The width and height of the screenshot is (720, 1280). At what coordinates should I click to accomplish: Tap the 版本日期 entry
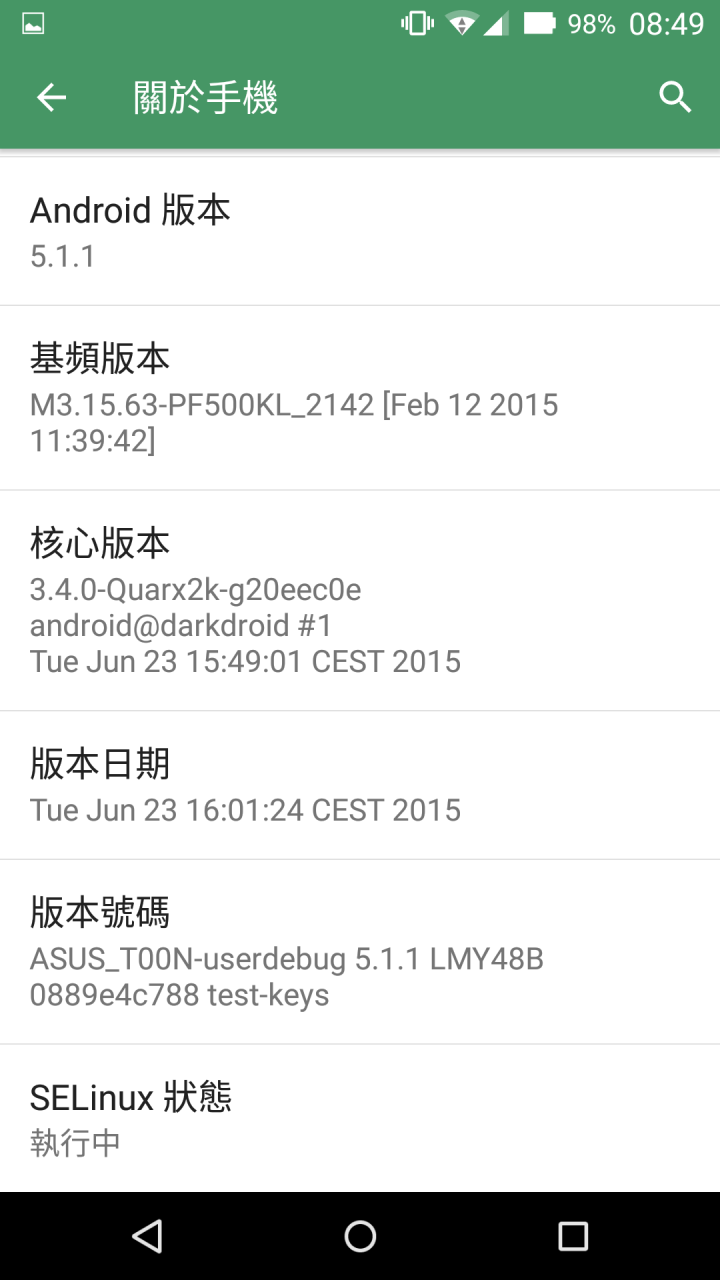[360, 785]
